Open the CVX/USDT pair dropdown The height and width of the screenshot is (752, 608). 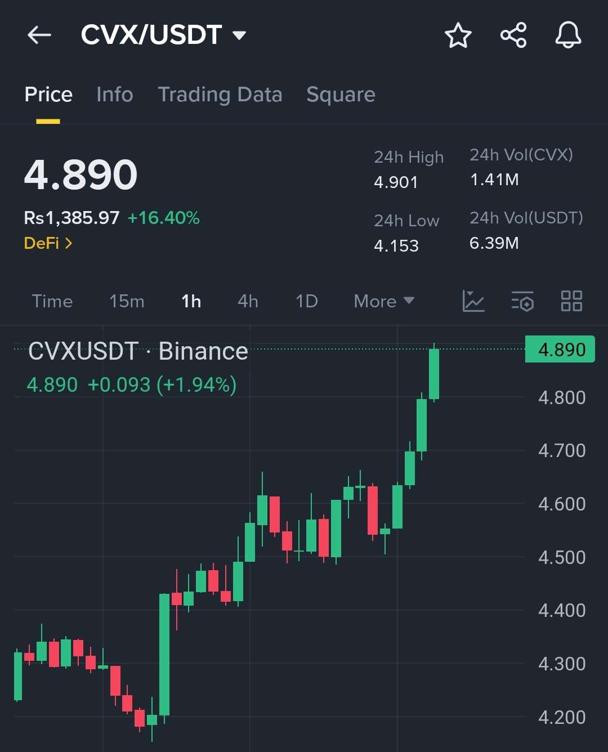(x=238, y=36)
